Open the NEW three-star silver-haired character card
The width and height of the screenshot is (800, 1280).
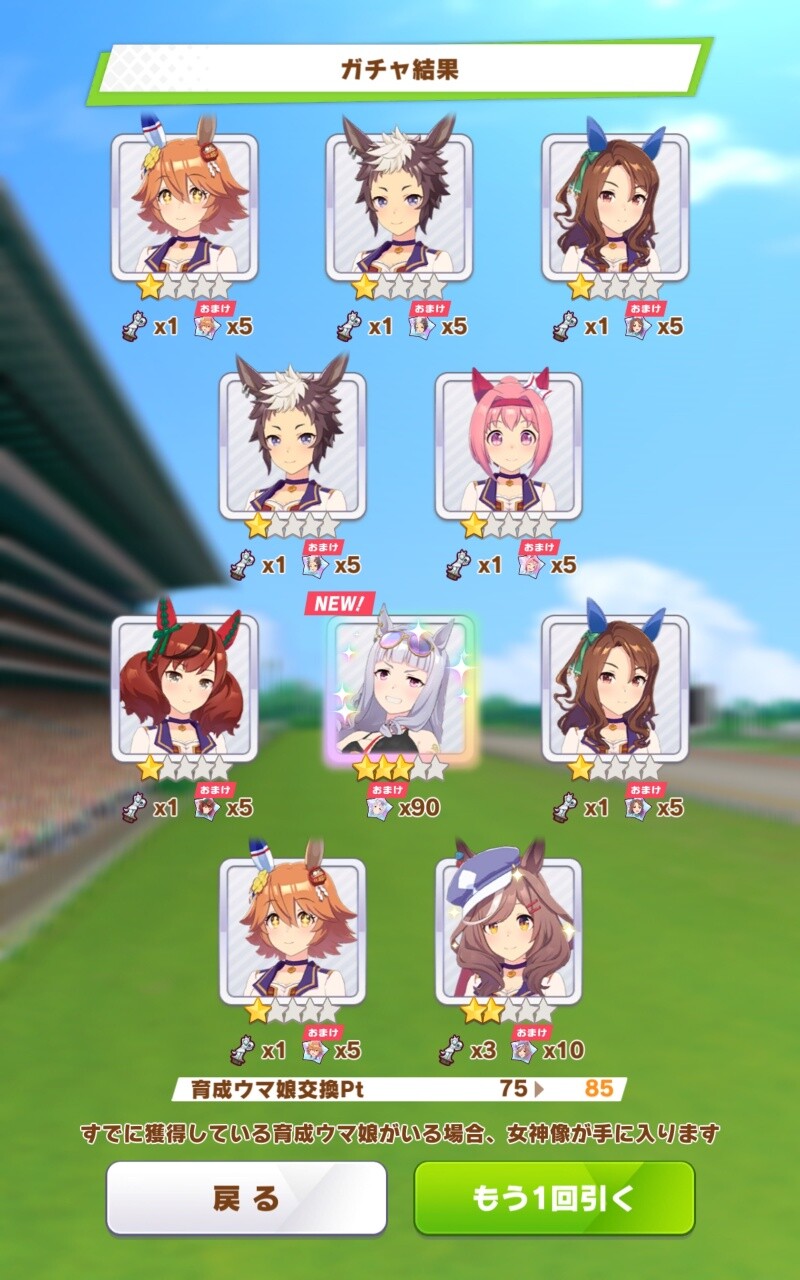pos(400,688)
